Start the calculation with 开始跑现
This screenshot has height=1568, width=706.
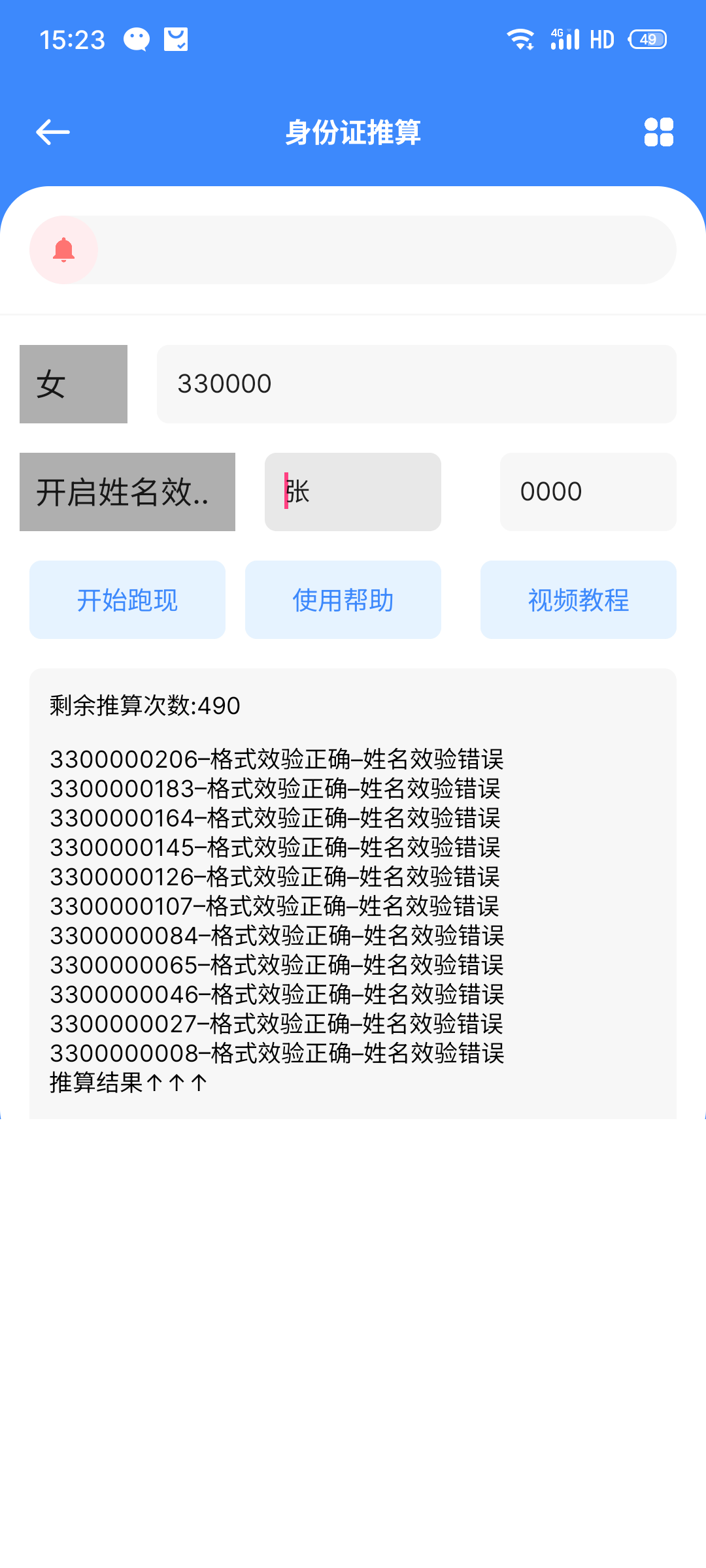(x=127, y=600)
